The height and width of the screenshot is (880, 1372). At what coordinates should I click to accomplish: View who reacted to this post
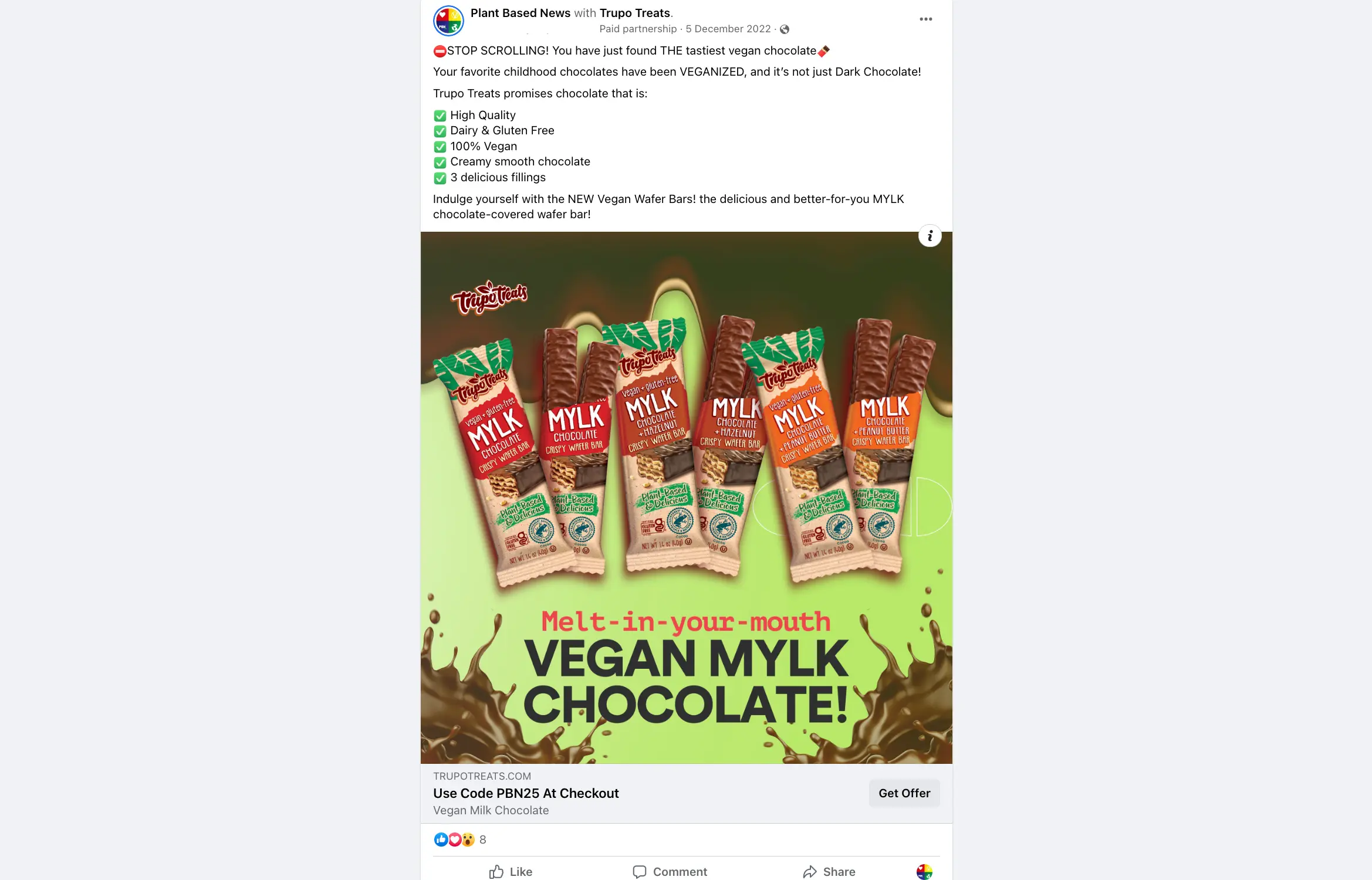click(x=460, y=840)
